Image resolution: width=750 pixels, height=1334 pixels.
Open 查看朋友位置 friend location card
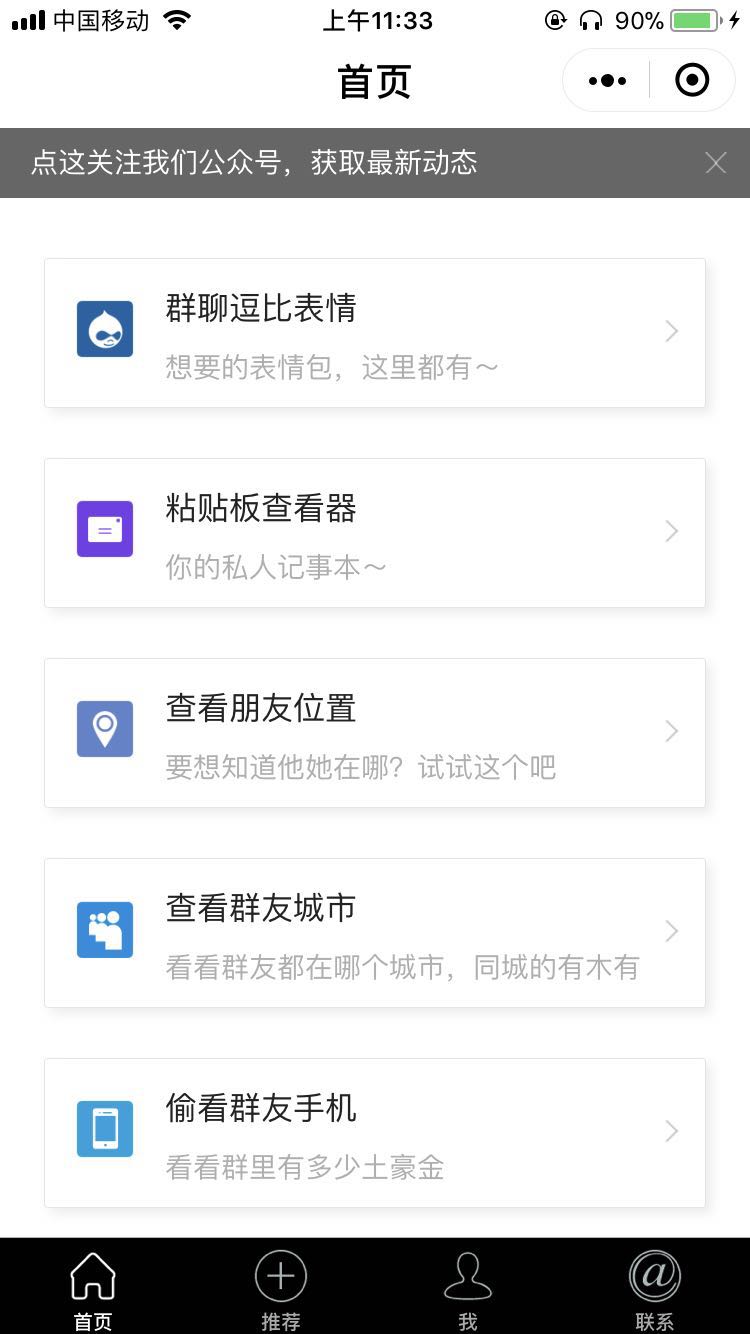(x=375, y=733)
